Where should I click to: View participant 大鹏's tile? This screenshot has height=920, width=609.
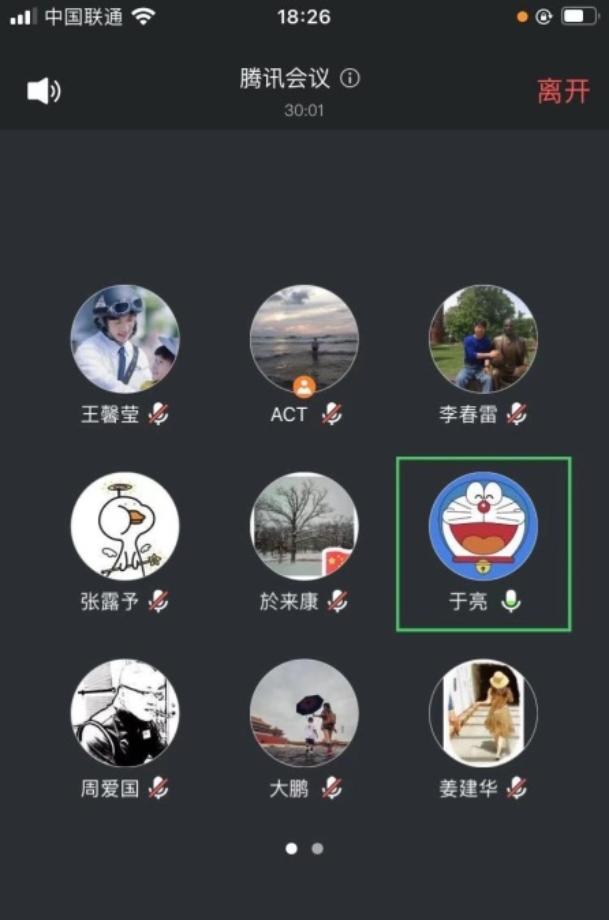[304, 713]
